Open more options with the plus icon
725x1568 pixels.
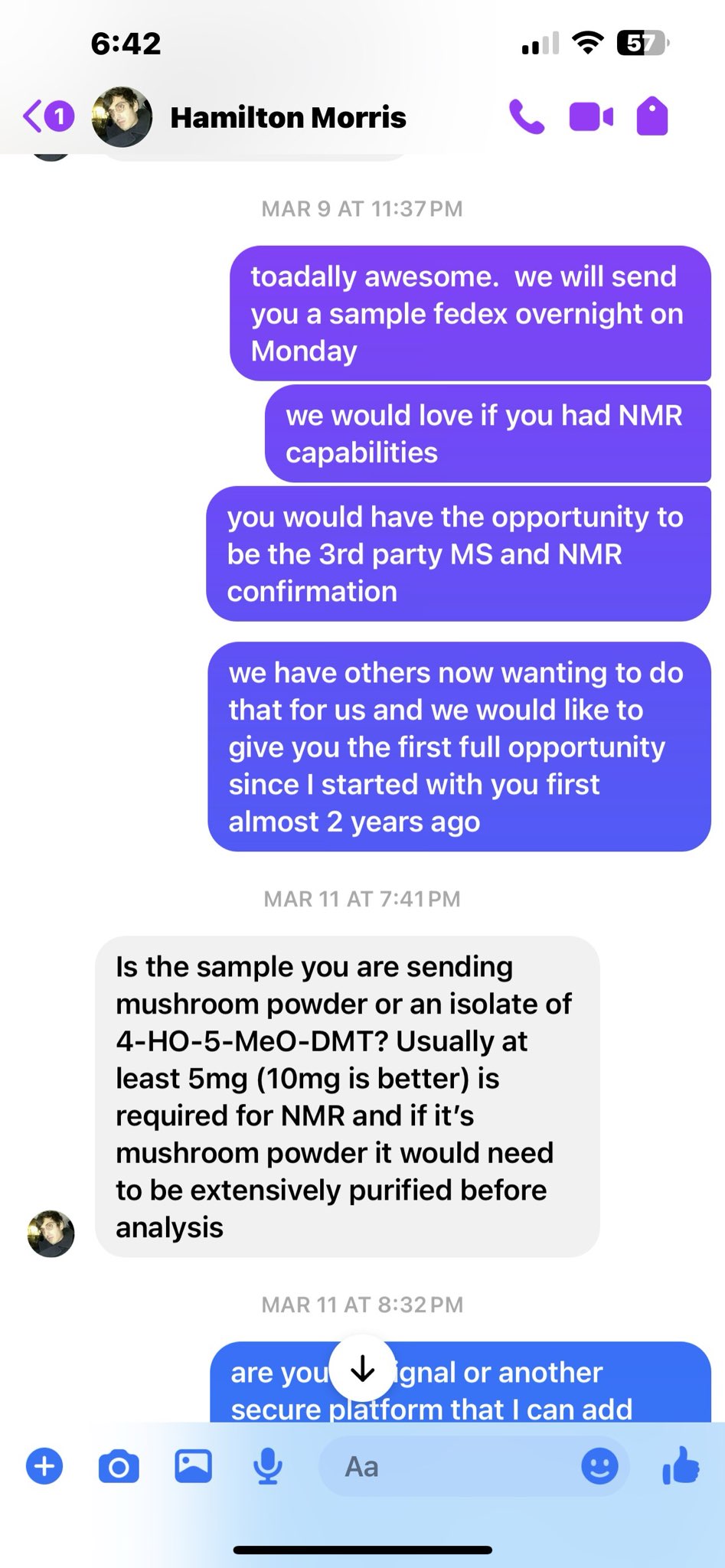point(44,1466)
